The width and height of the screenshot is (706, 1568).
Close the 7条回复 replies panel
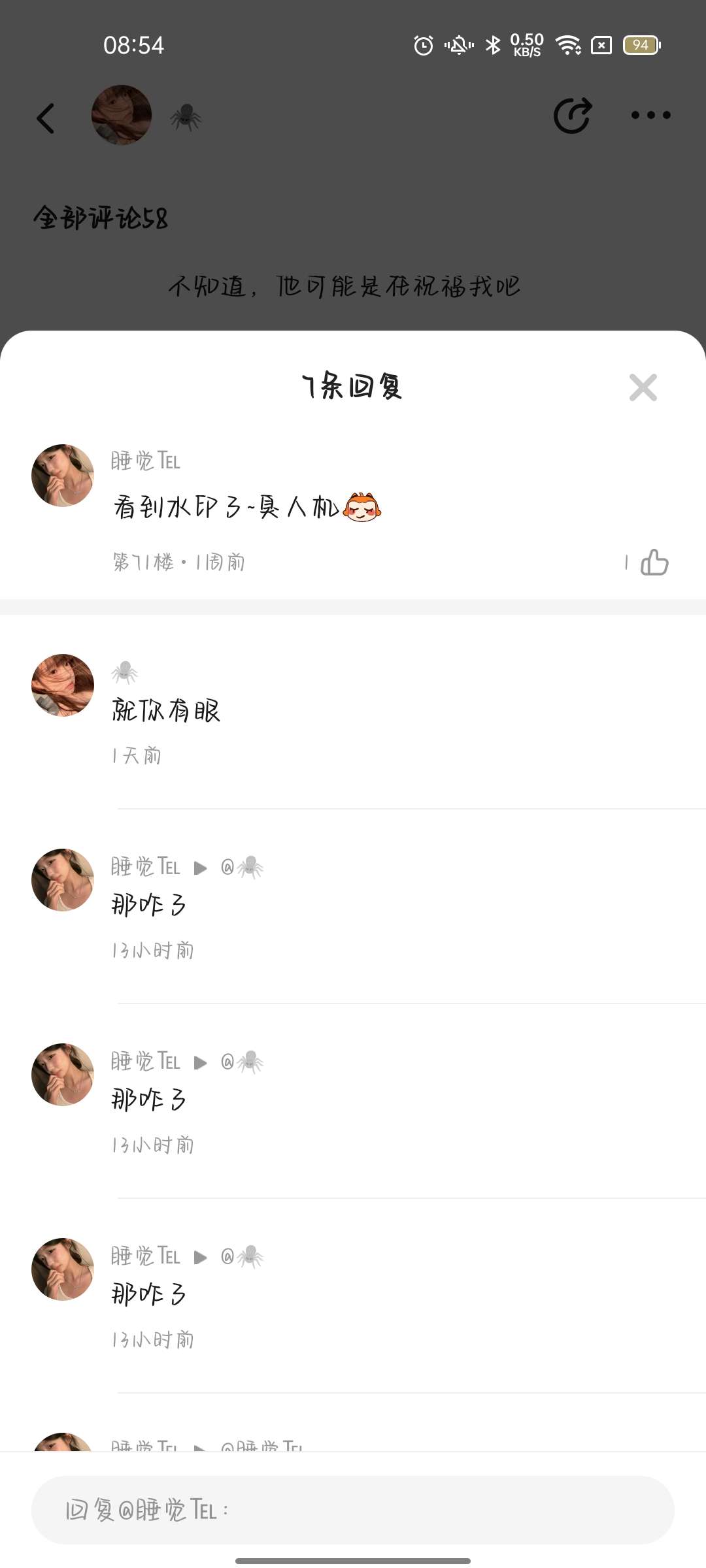(x=643, y=387)
